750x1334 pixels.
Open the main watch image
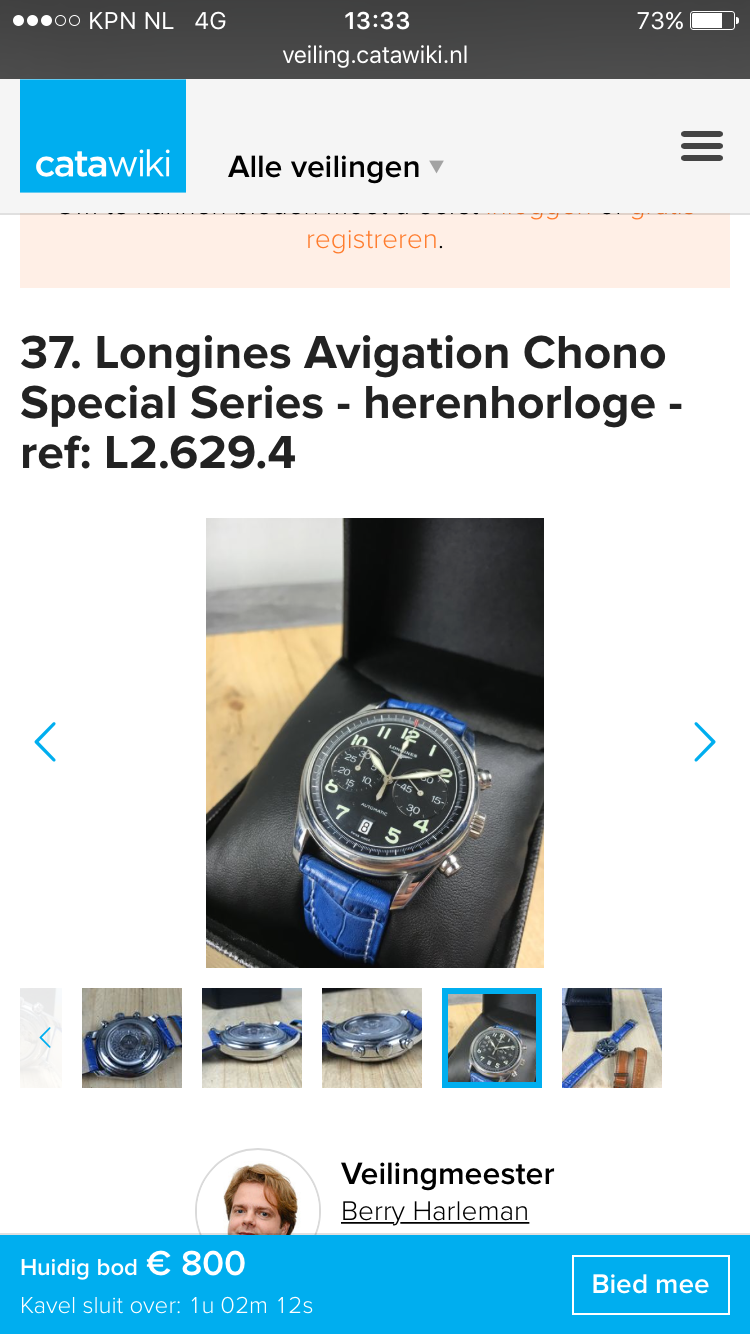pos(375,743)
